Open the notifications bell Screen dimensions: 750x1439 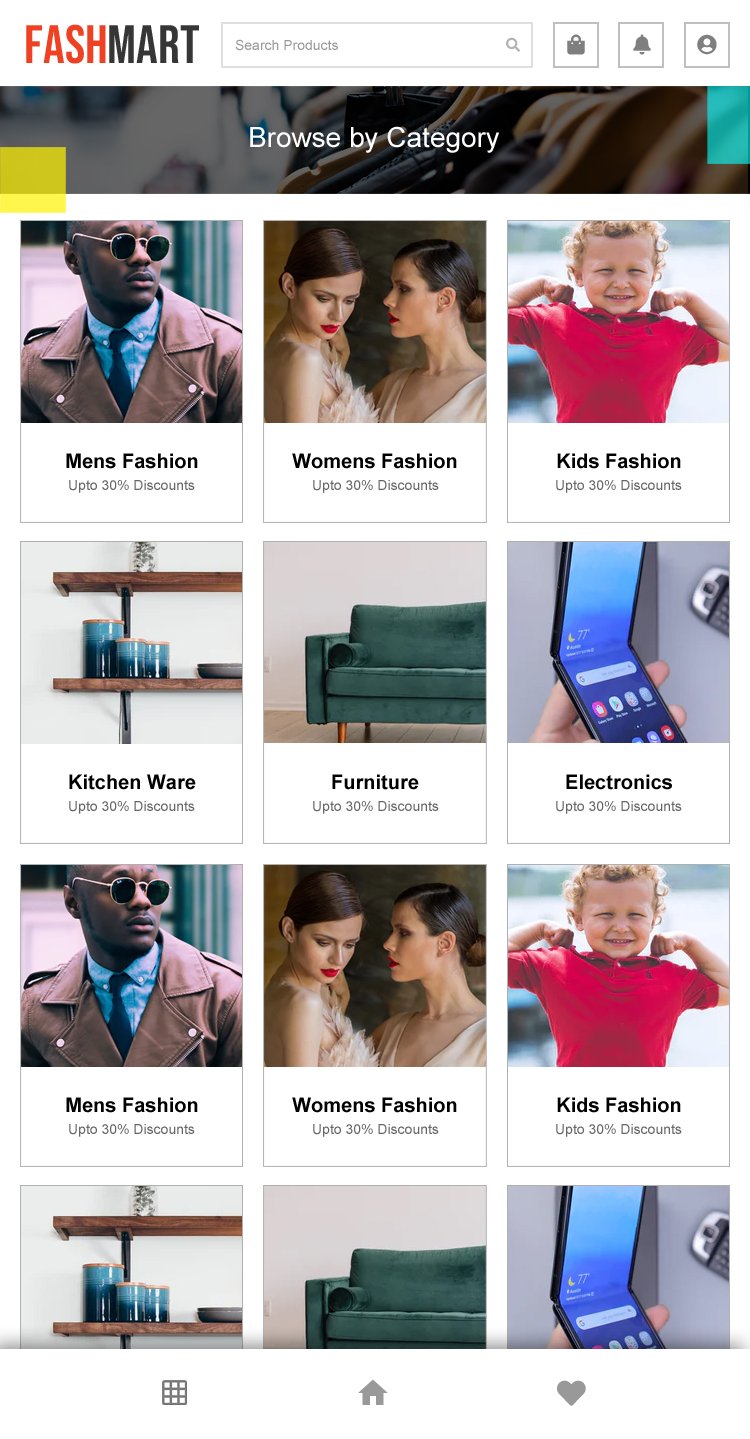click(x=641, y=45)
